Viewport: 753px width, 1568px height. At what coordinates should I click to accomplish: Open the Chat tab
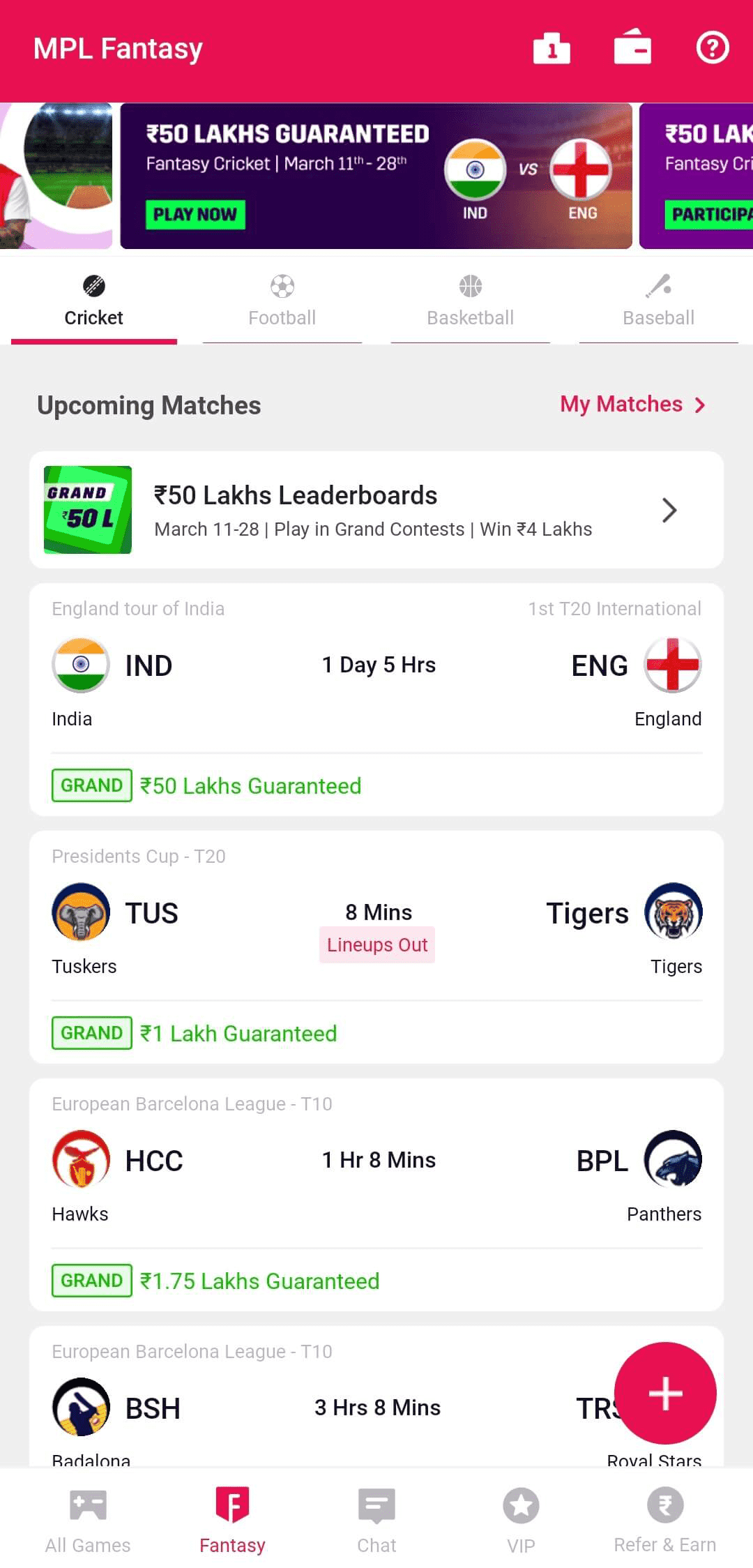(x=376, y=1521)
